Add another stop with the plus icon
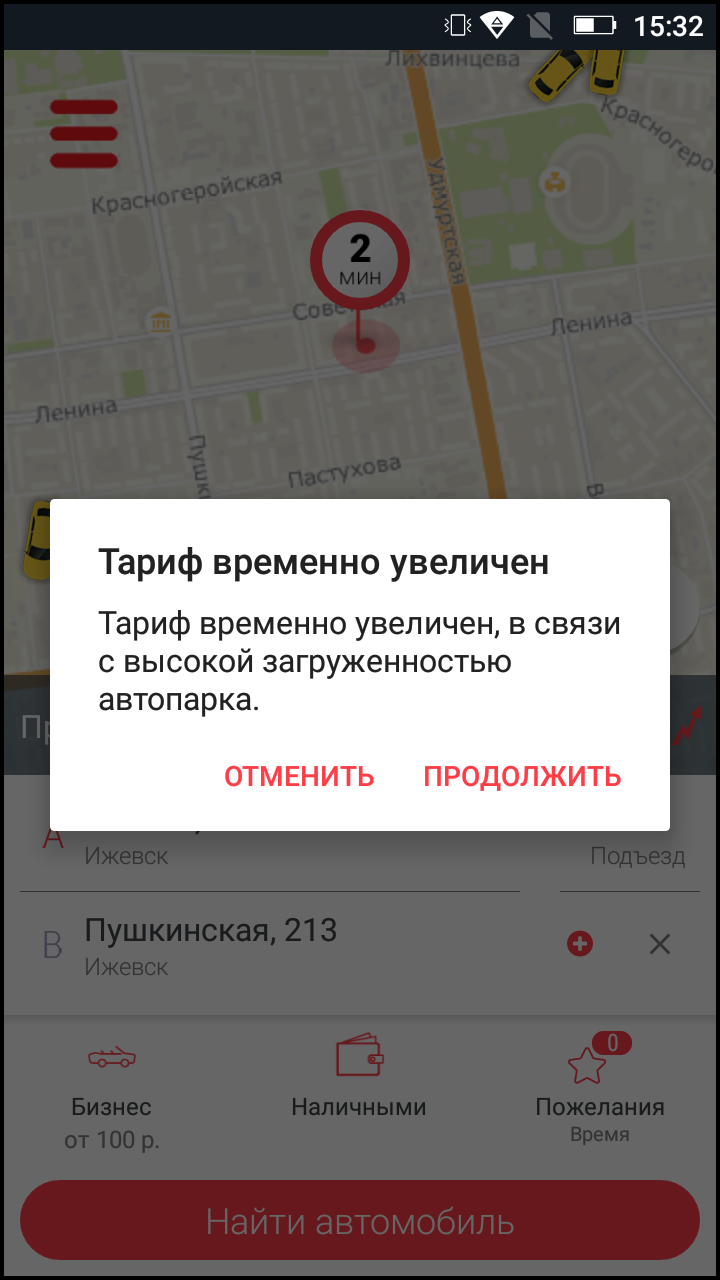Image resolution: width=720 pixels, height=1280 pixels. pos(580,943)
